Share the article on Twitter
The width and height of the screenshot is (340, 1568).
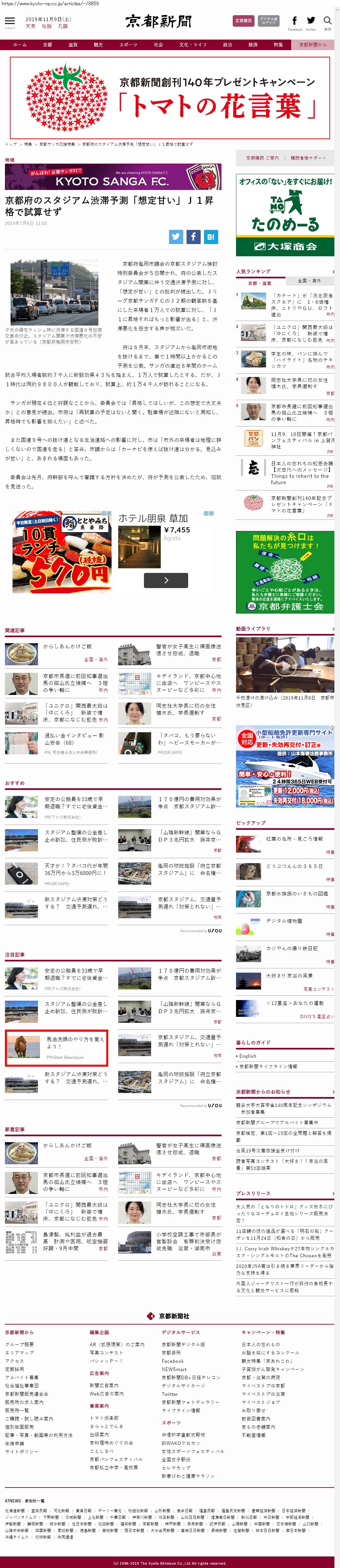click(x=176, y=237)
